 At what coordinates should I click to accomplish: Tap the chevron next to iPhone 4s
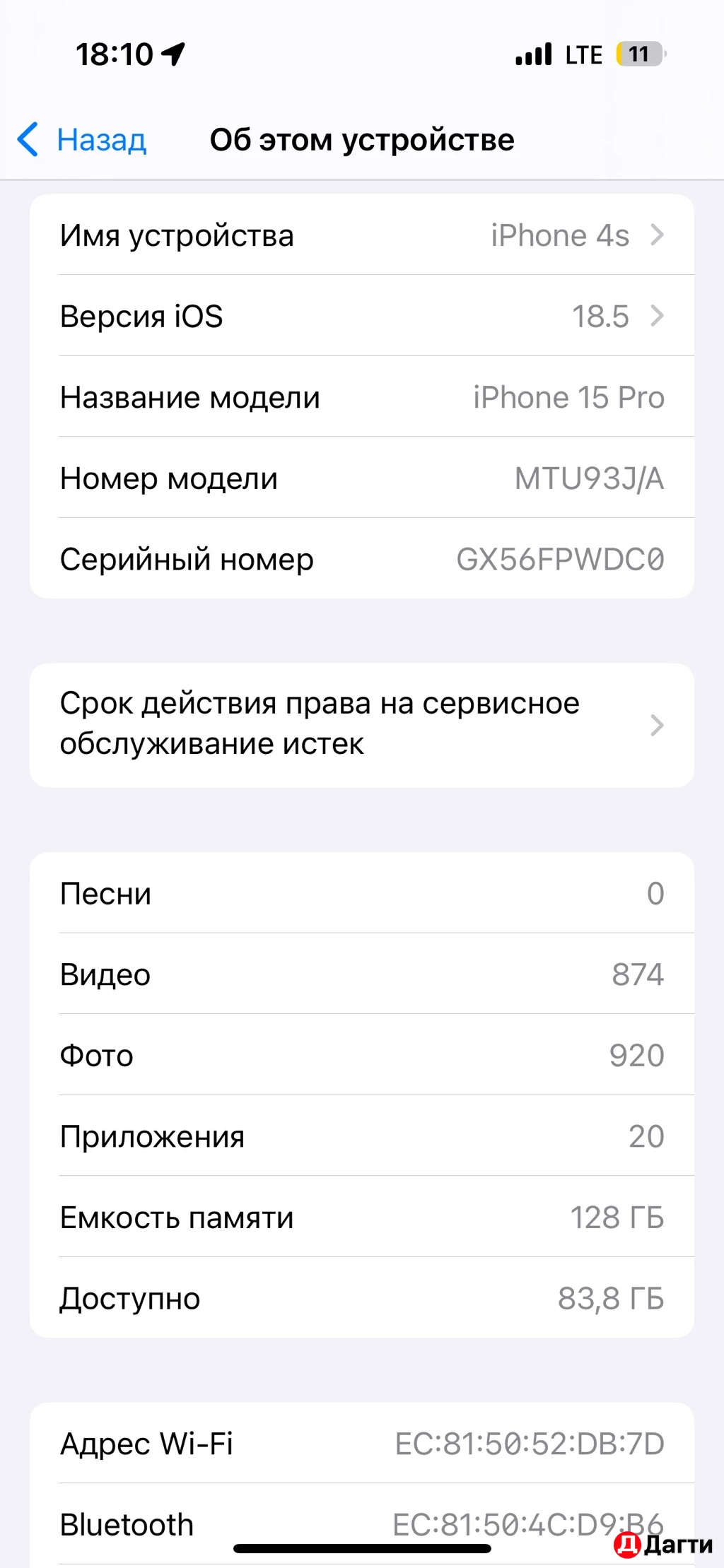[x=657, y=236]
